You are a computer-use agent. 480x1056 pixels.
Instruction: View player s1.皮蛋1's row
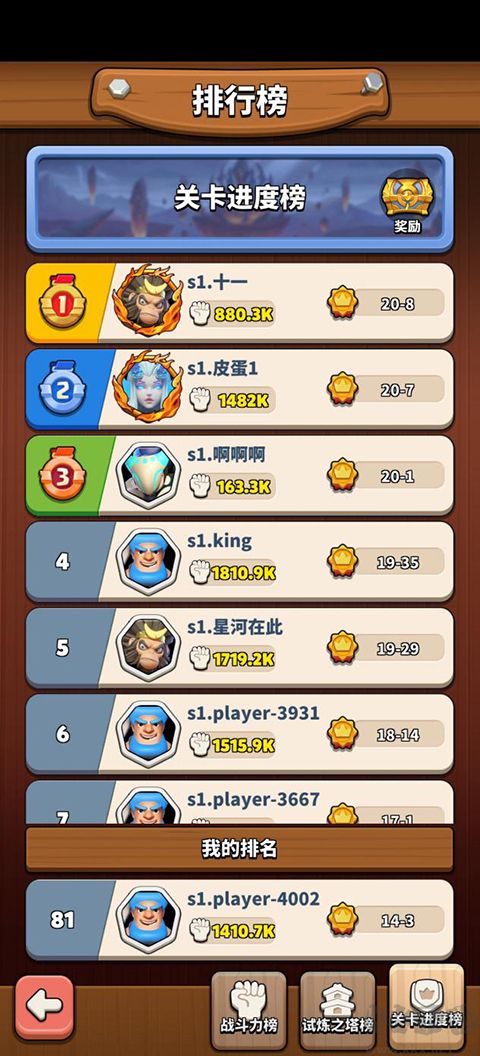tap(240, 389)
